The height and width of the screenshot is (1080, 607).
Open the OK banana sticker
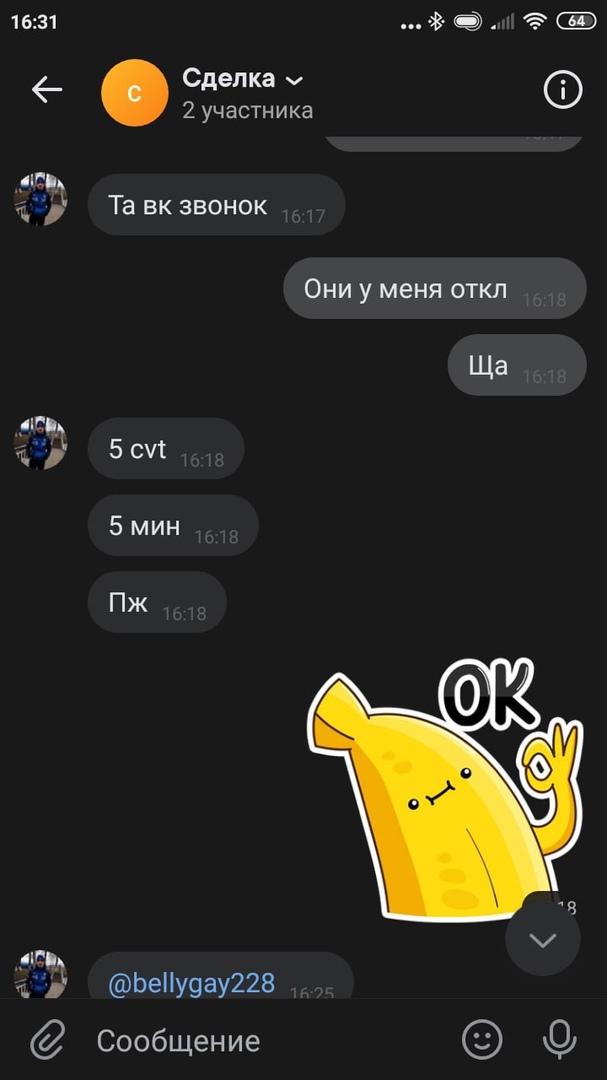[x=440, y=790]
